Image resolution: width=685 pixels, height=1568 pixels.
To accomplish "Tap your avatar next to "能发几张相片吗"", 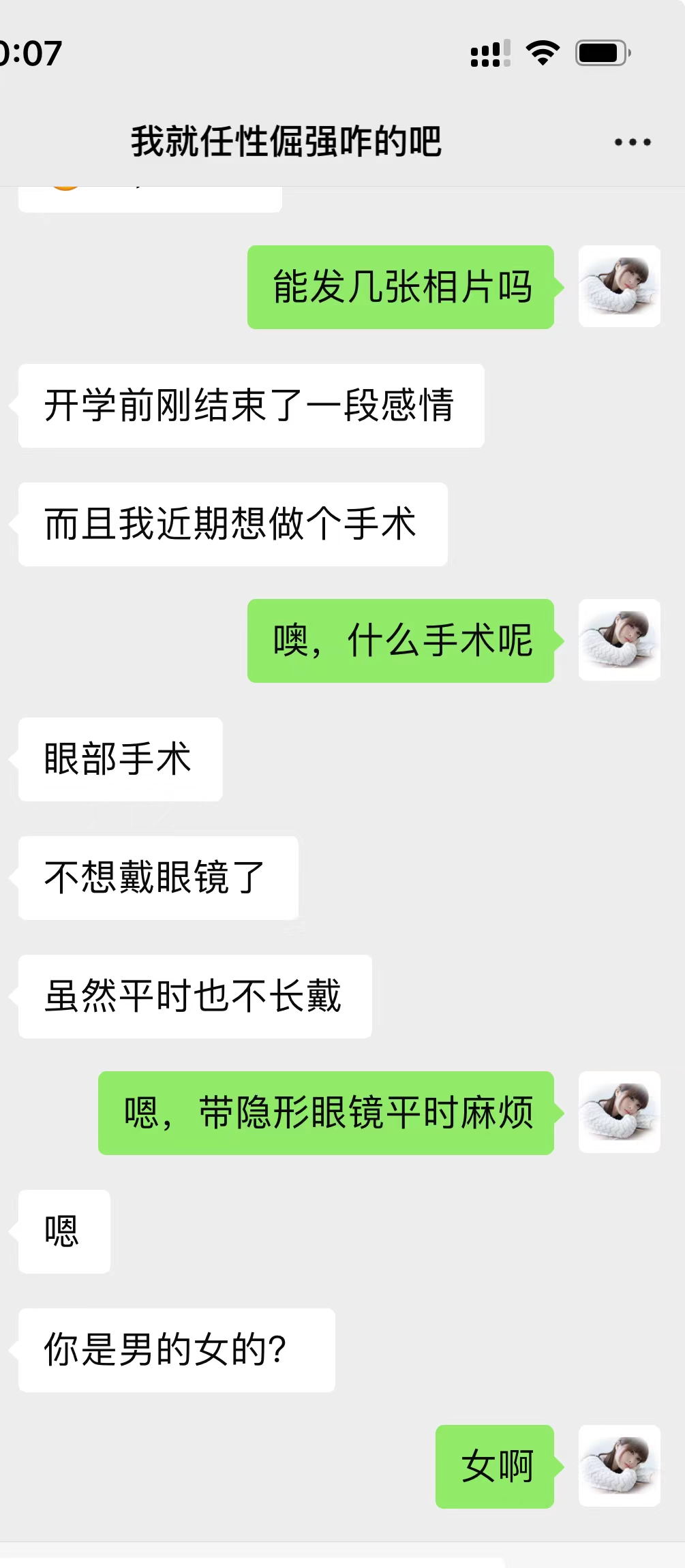I will [x=619, y=286].
